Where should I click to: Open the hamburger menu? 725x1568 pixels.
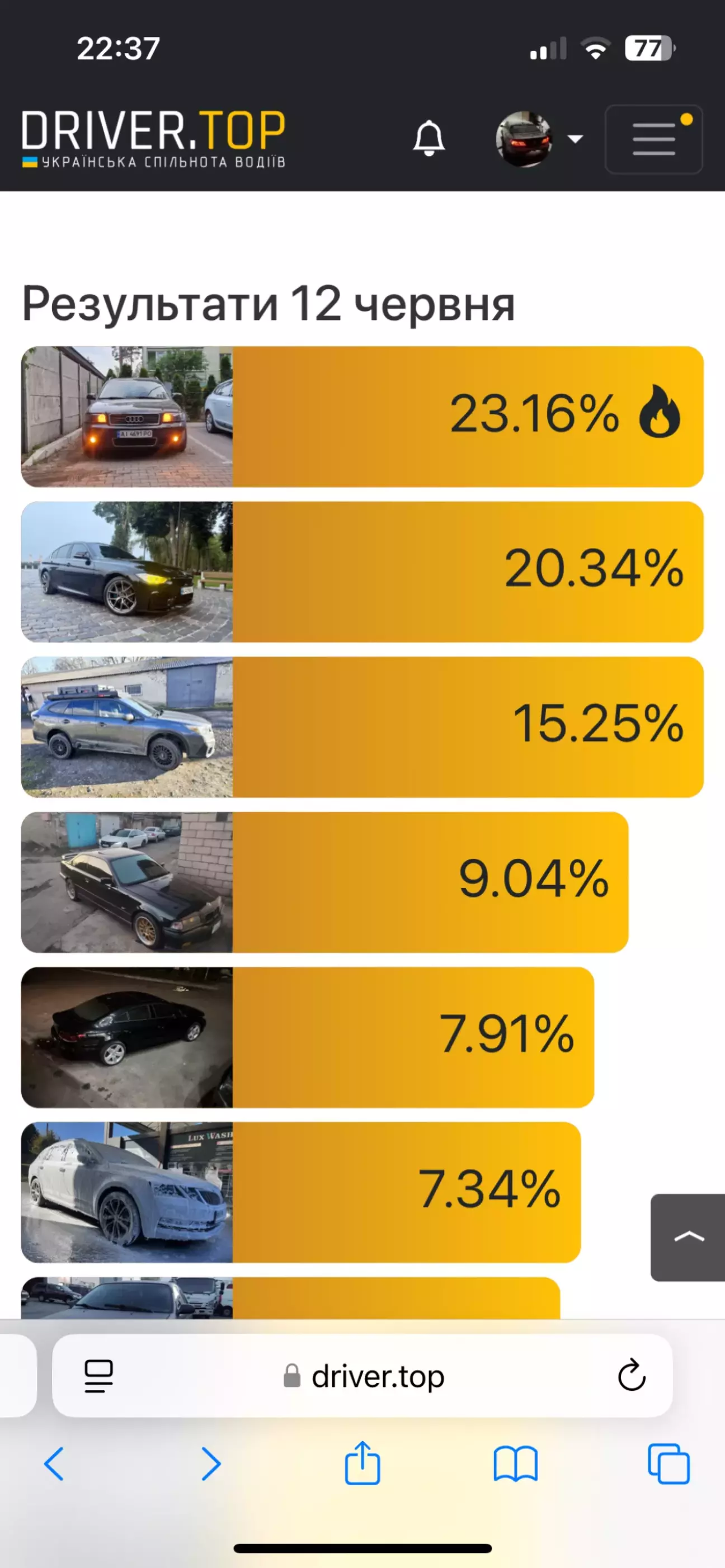[x=654, y=139]
